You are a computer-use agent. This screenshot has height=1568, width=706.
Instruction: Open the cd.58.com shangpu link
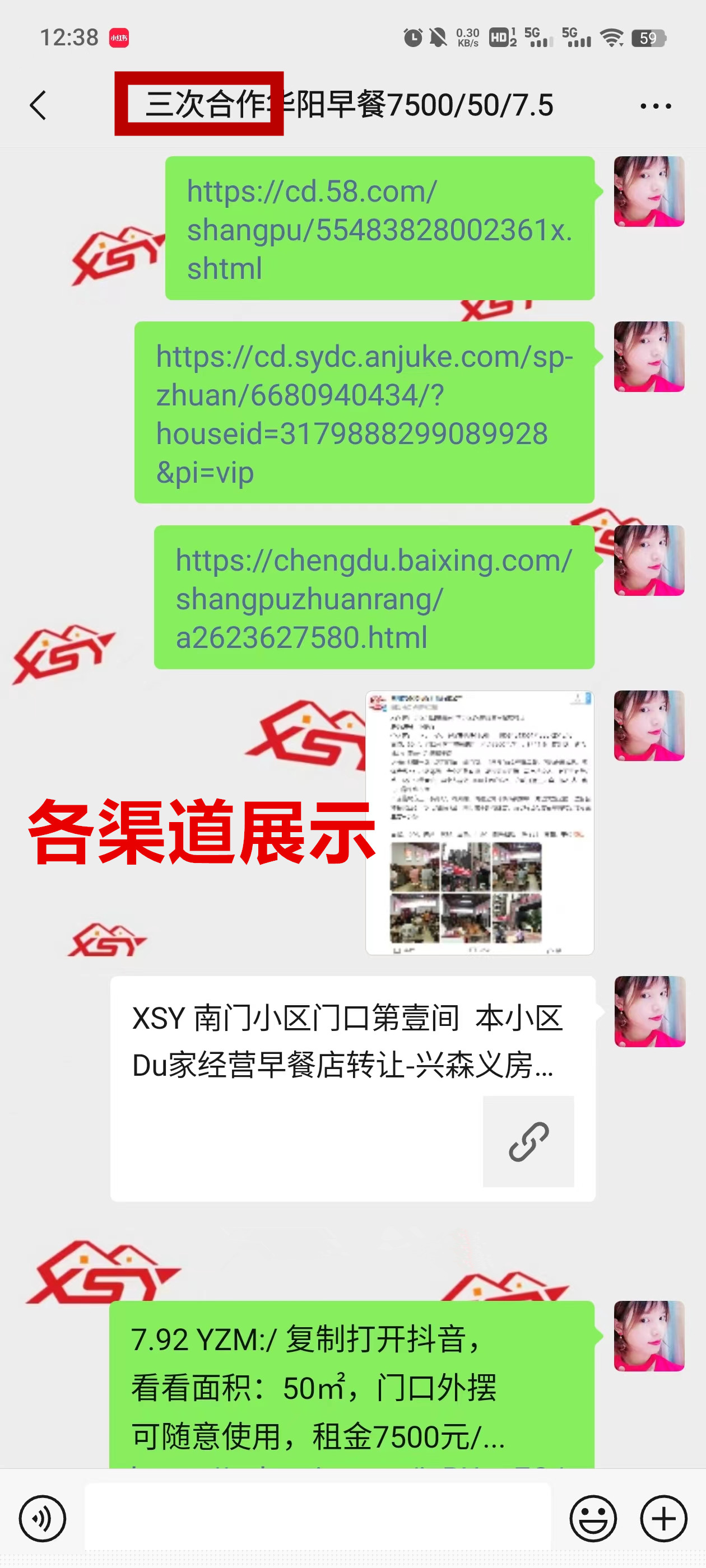379,229
